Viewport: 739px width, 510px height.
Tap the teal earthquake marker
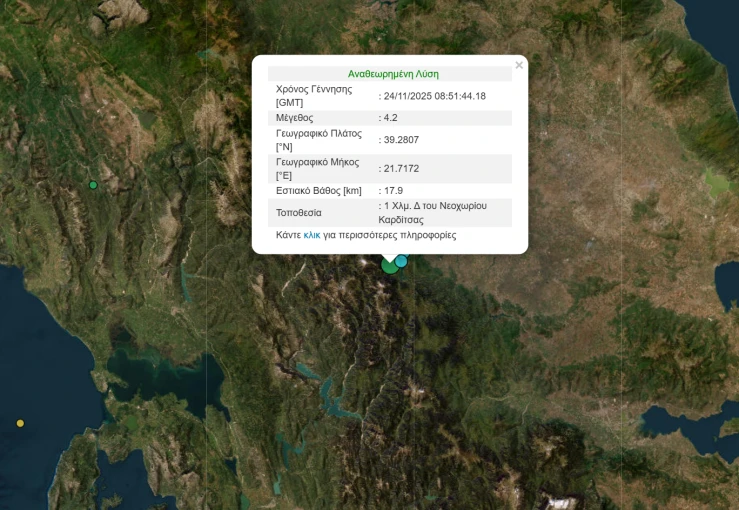pyautogui.click(x=402, y=261)
